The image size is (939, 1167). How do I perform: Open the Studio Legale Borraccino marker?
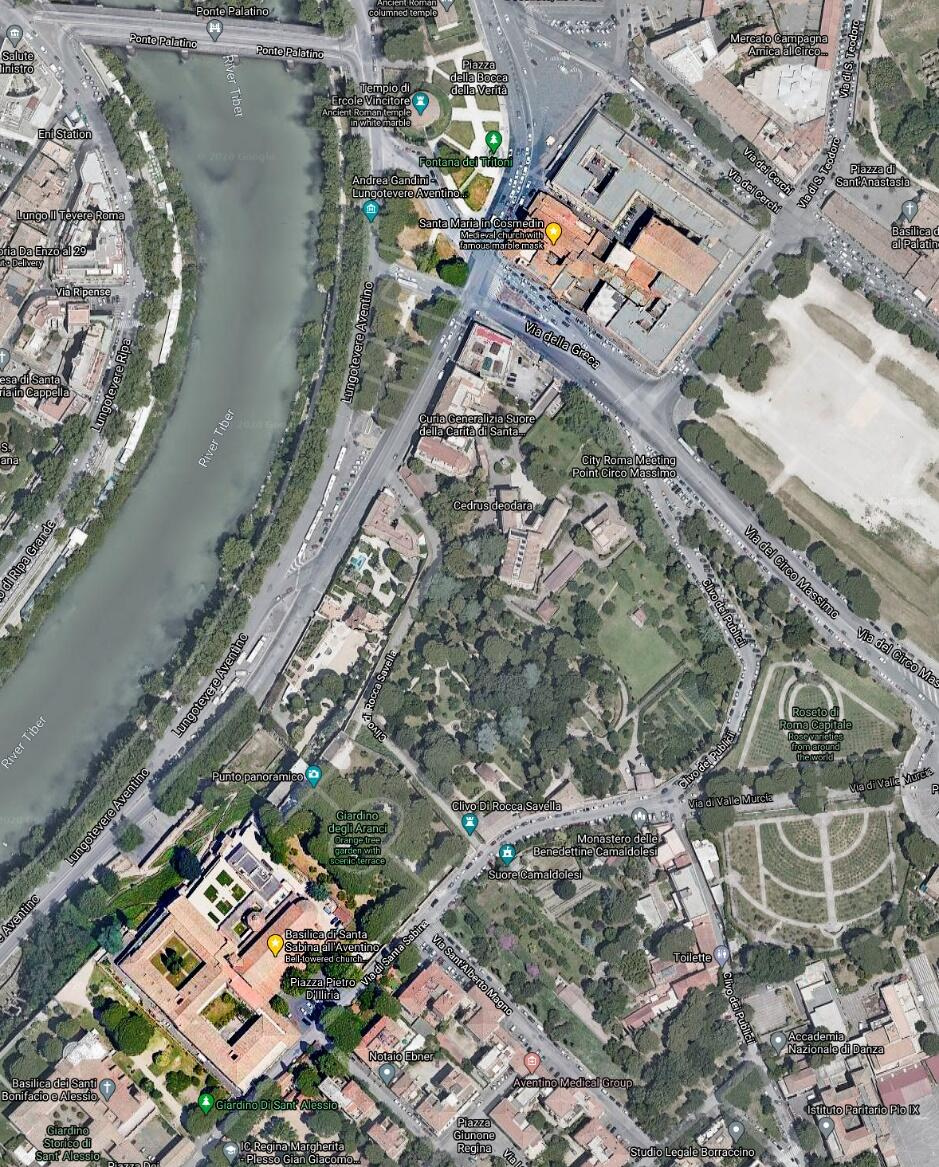tap(736, 1129)
